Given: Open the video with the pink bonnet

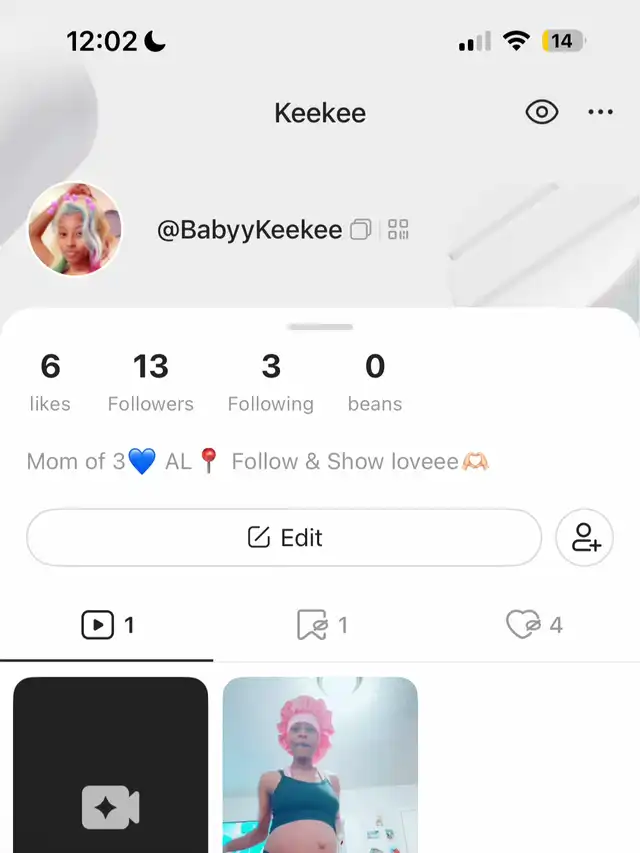Looking at the screenshot, I should tap(320, 765).
